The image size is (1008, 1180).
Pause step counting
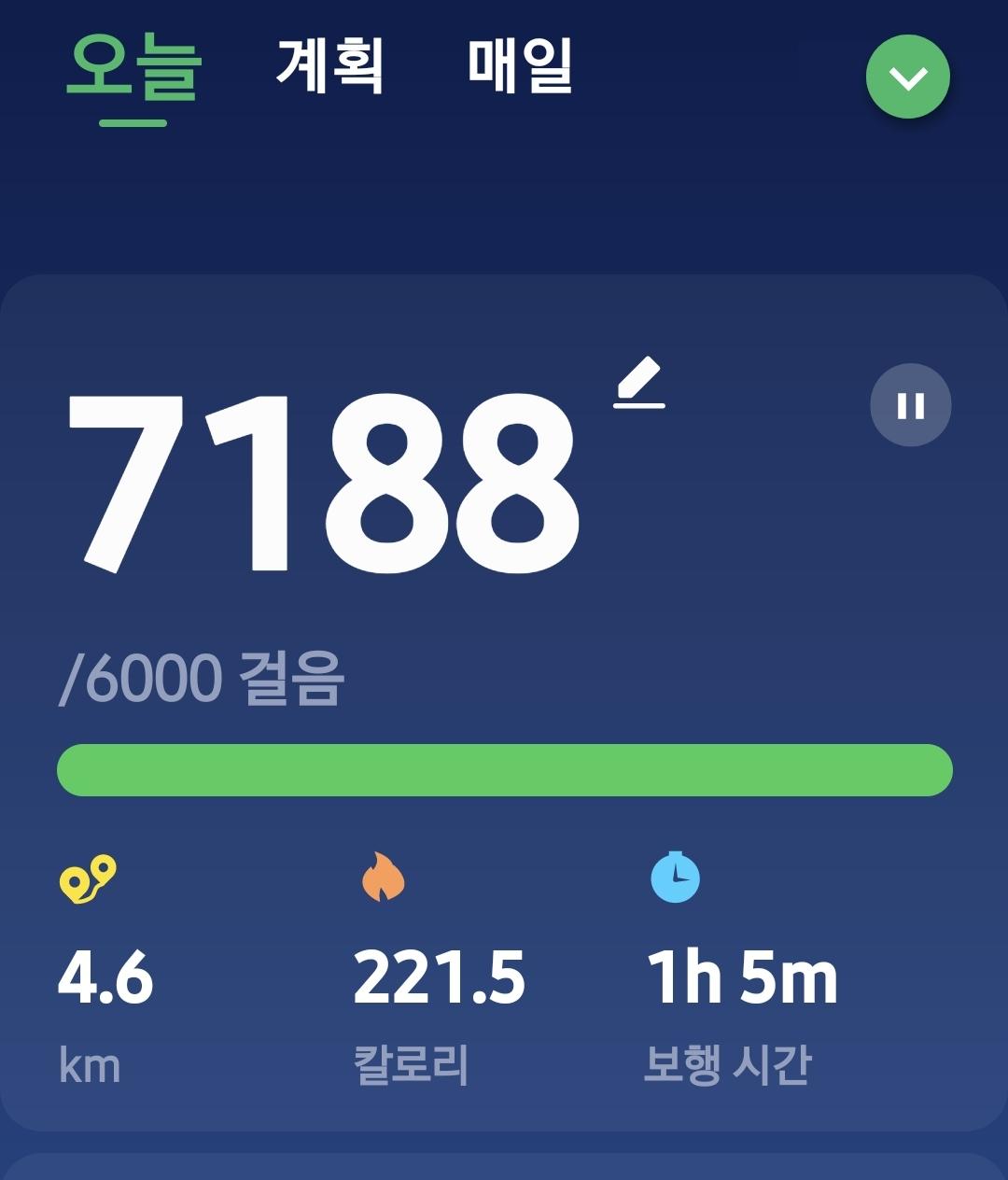coord(910,405)
